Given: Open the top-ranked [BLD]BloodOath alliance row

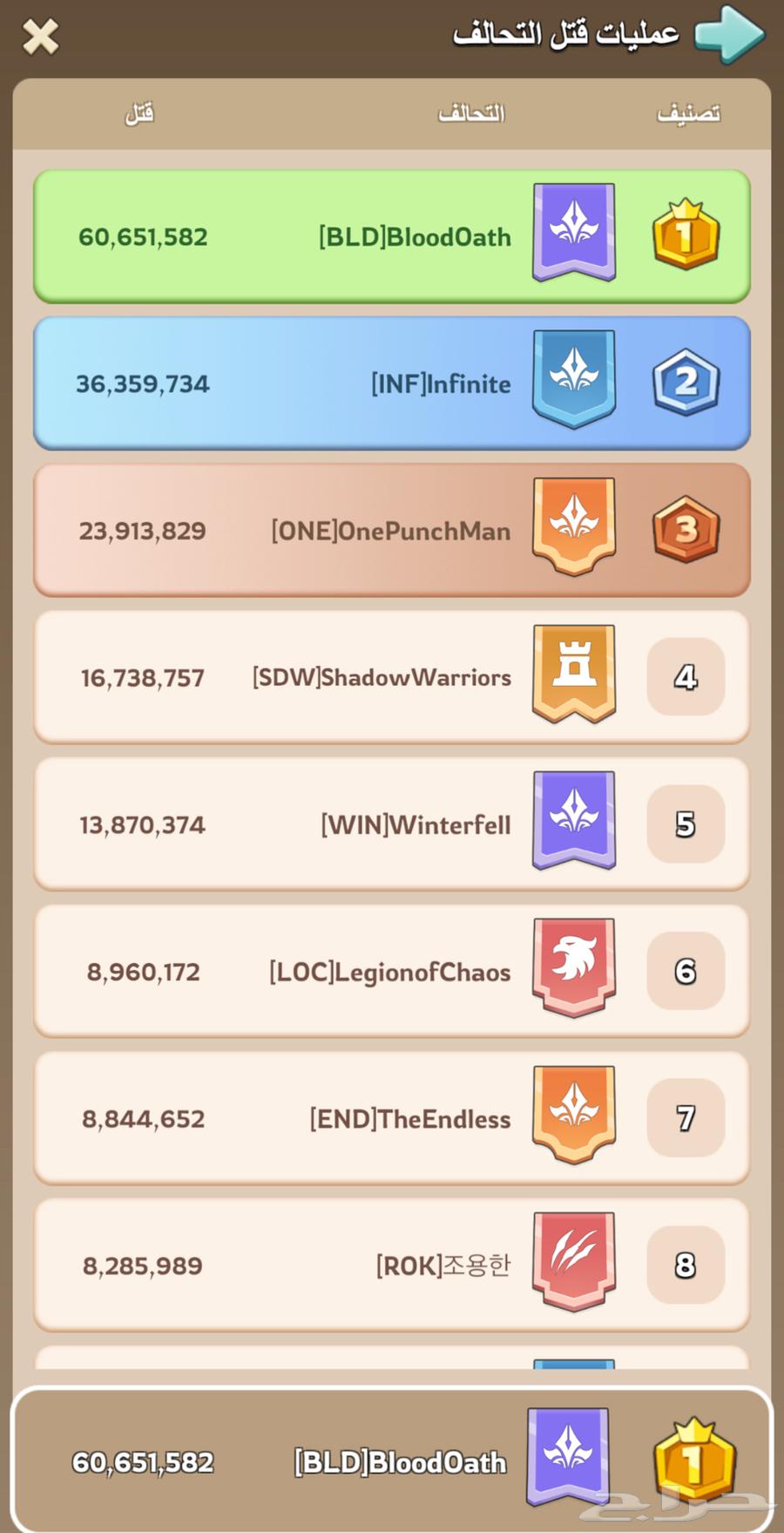Looking at the screenshot, I should tap(391, 236).
